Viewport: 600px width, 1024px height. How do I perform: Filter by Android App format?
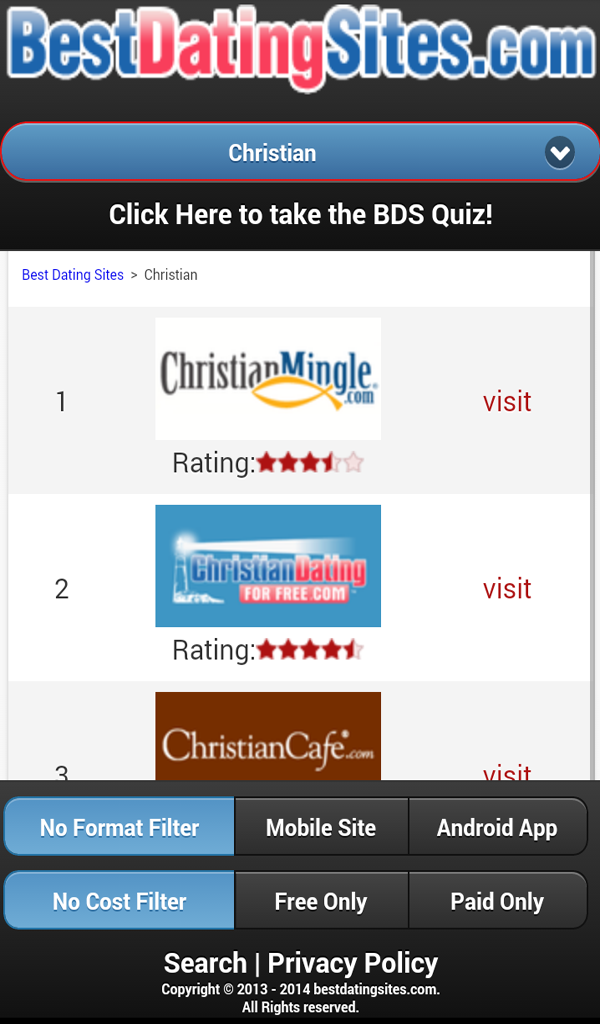497,827
